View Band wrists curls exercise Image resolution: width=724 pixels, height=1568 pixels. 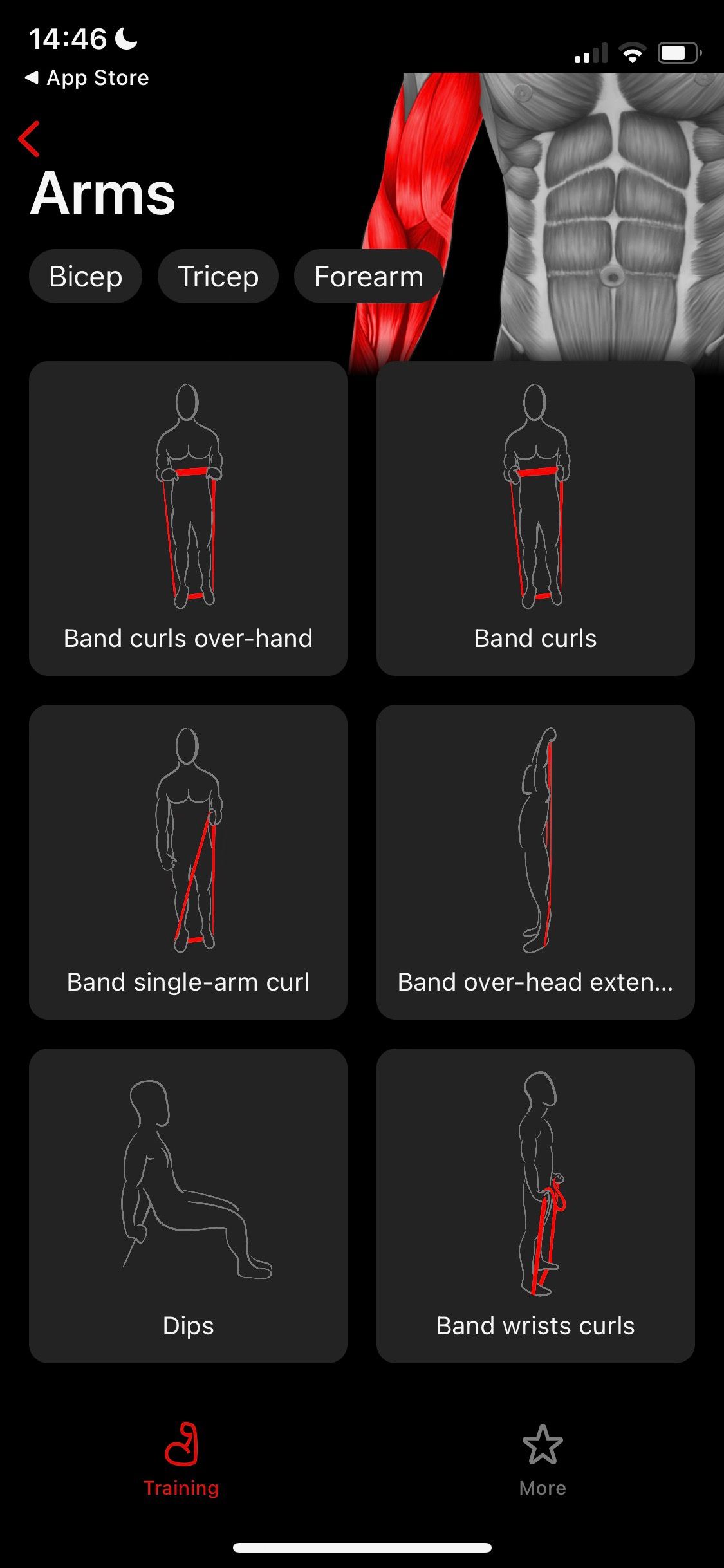coord(535,1206)
